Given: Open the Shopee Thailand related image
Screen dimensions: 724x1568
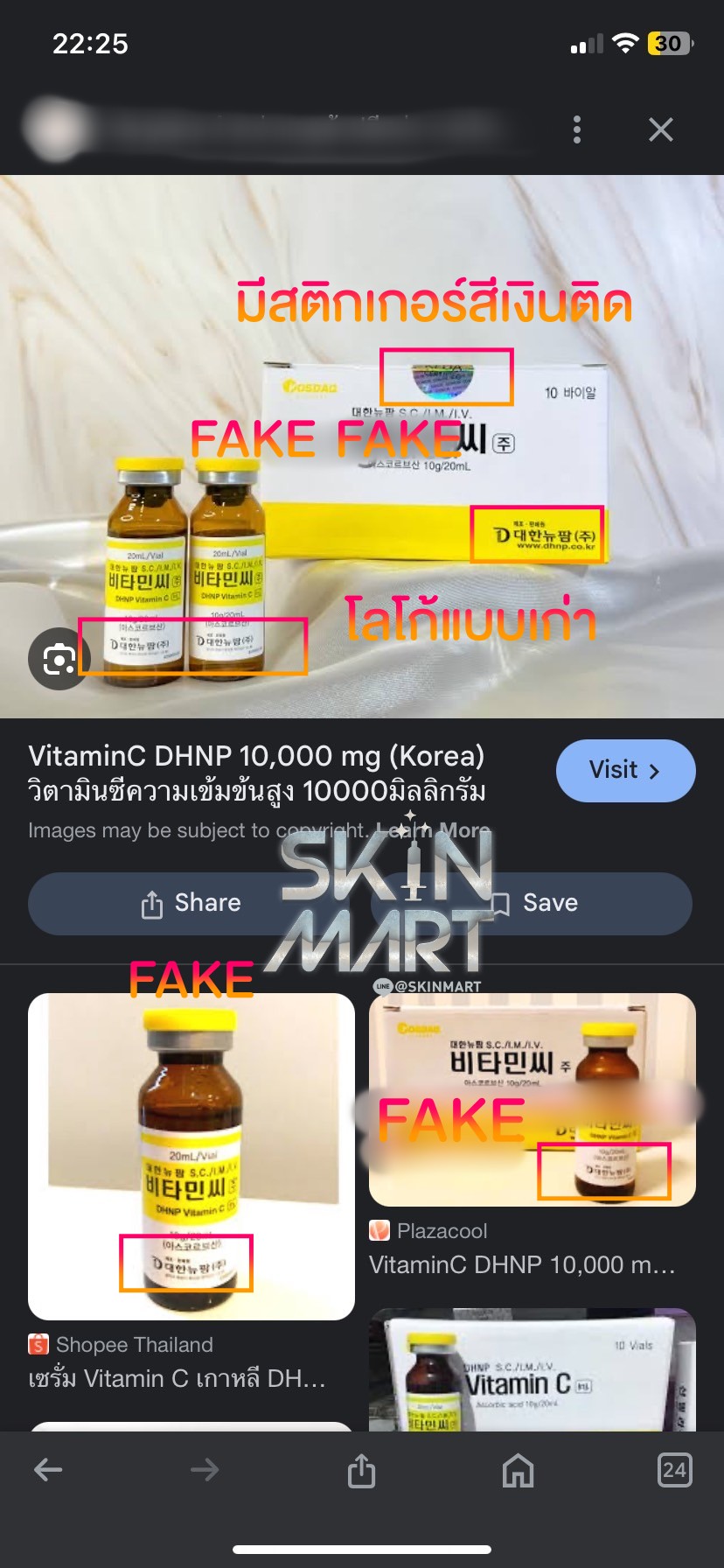Looking at the screenshot, I should pyautogui.click(x=191, y=1155).
